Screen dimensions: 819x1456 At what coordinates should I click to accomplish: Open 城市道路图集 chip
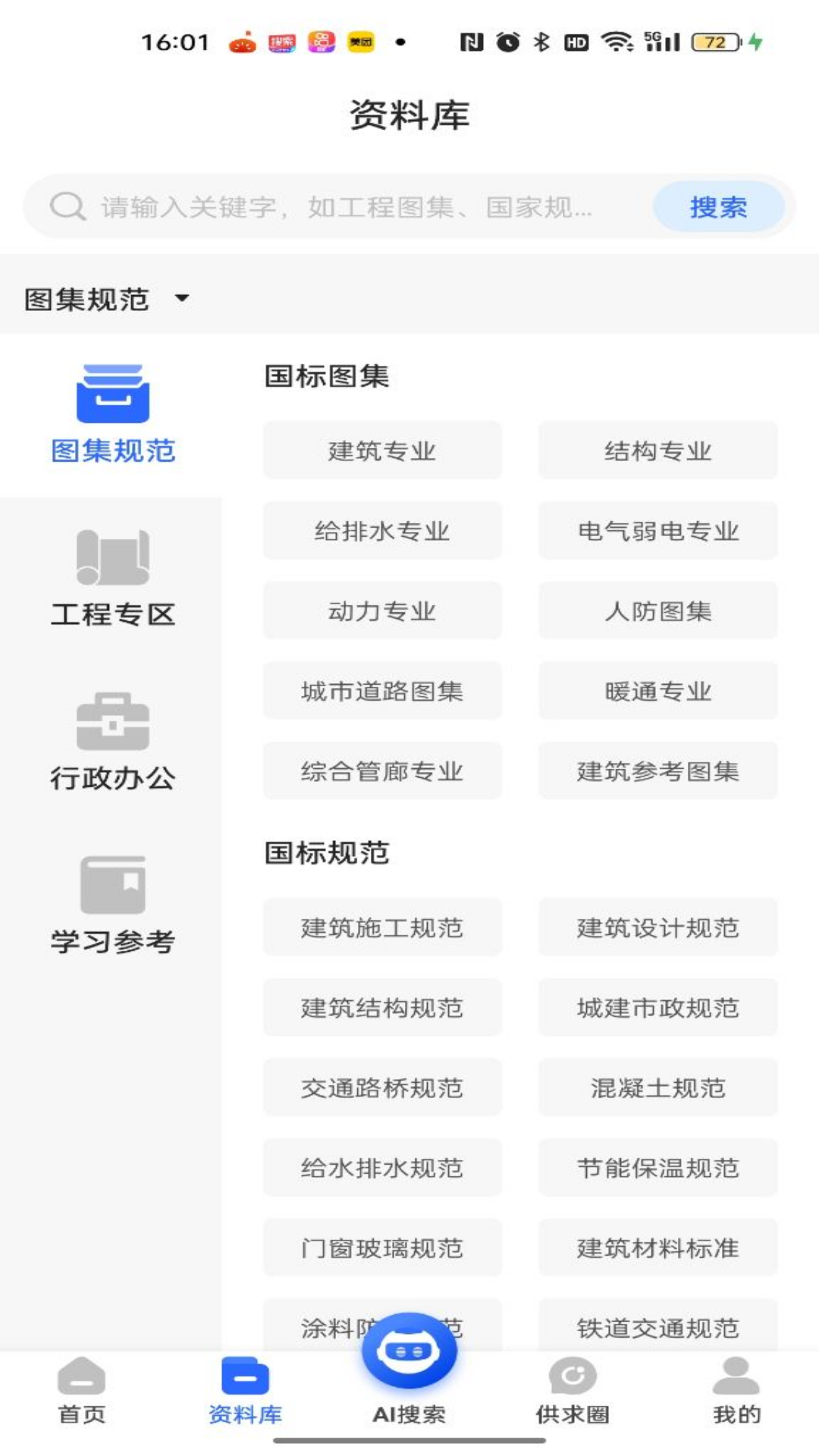click(x=382, y=691)
